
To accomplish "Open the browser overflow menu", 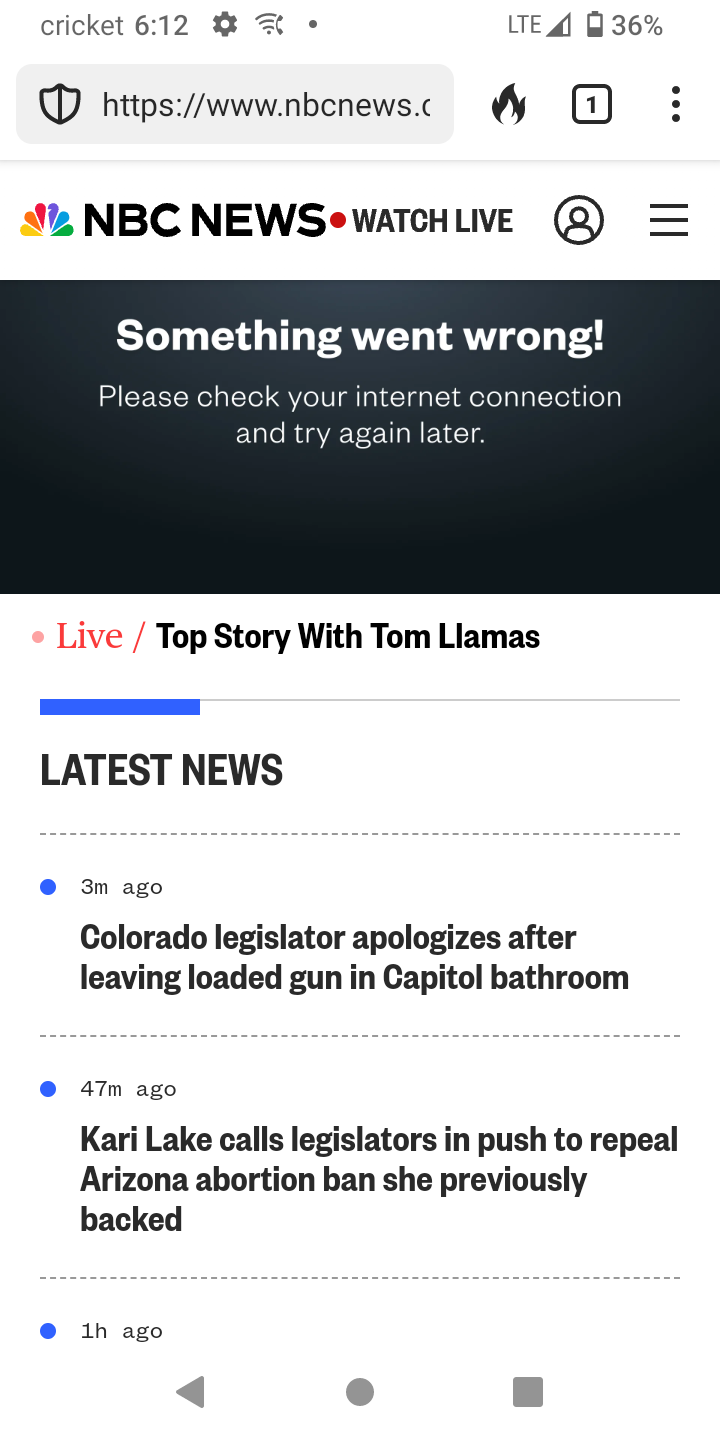I will (676, 104).
